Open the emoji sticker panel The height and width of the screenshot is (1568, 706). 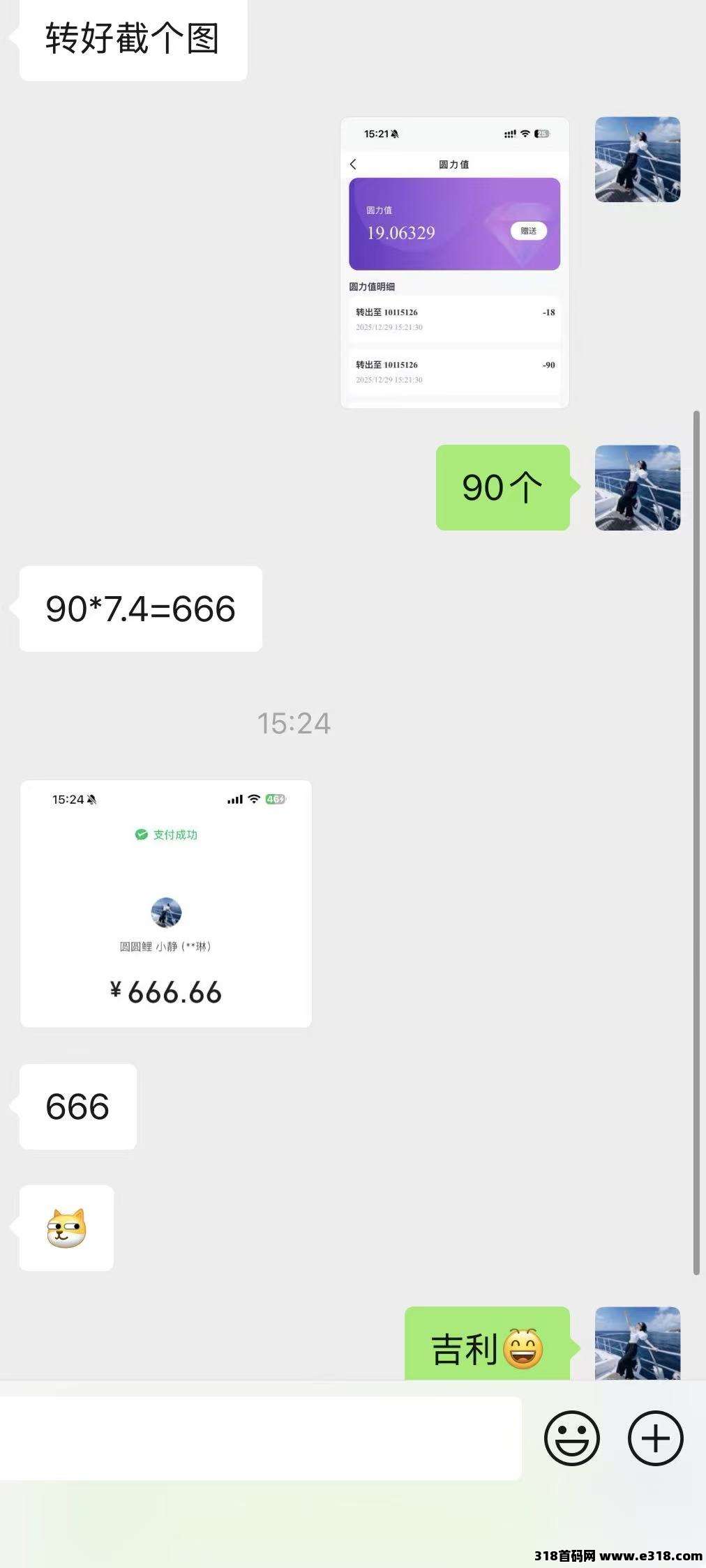(x=571, y=1438)
